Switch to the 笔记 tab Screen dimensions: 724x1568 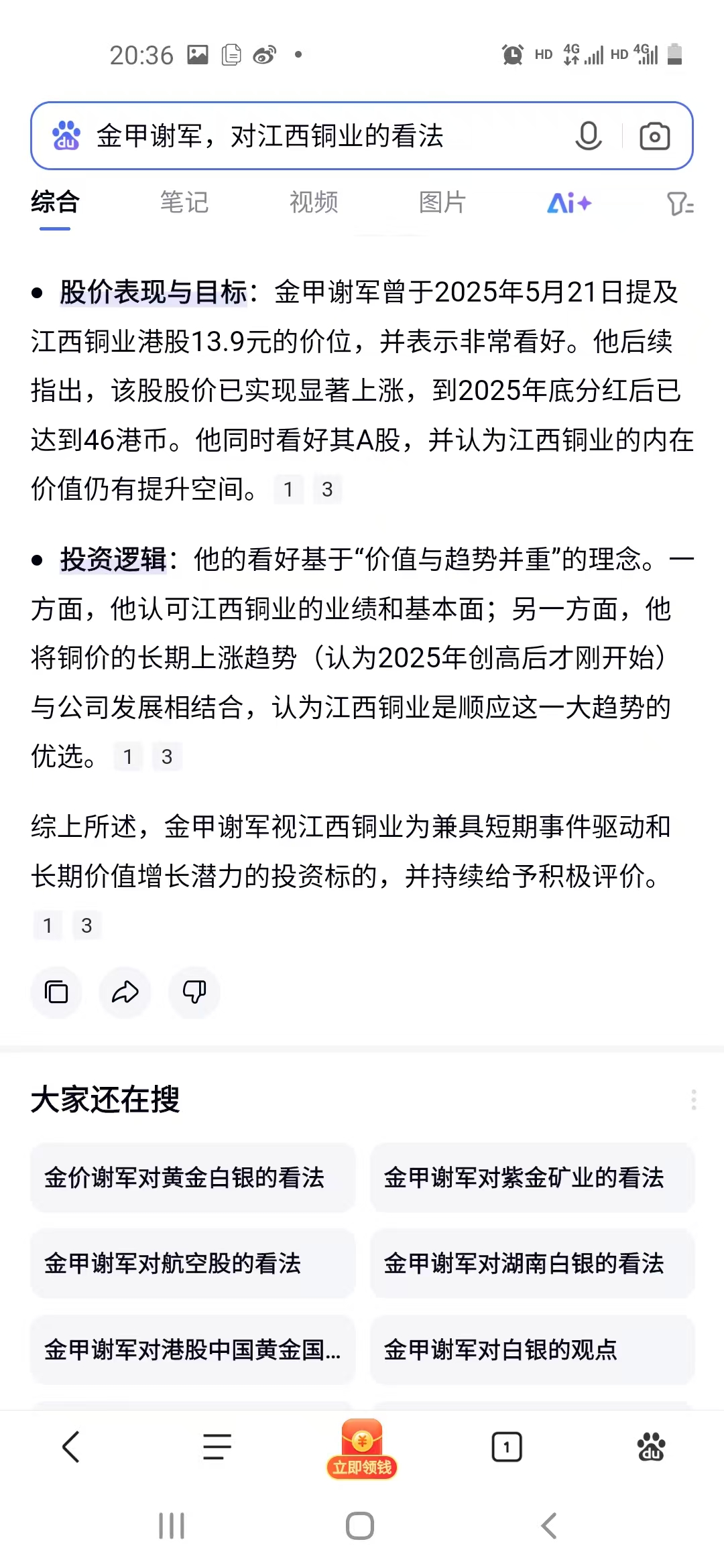tap(184, 202)
